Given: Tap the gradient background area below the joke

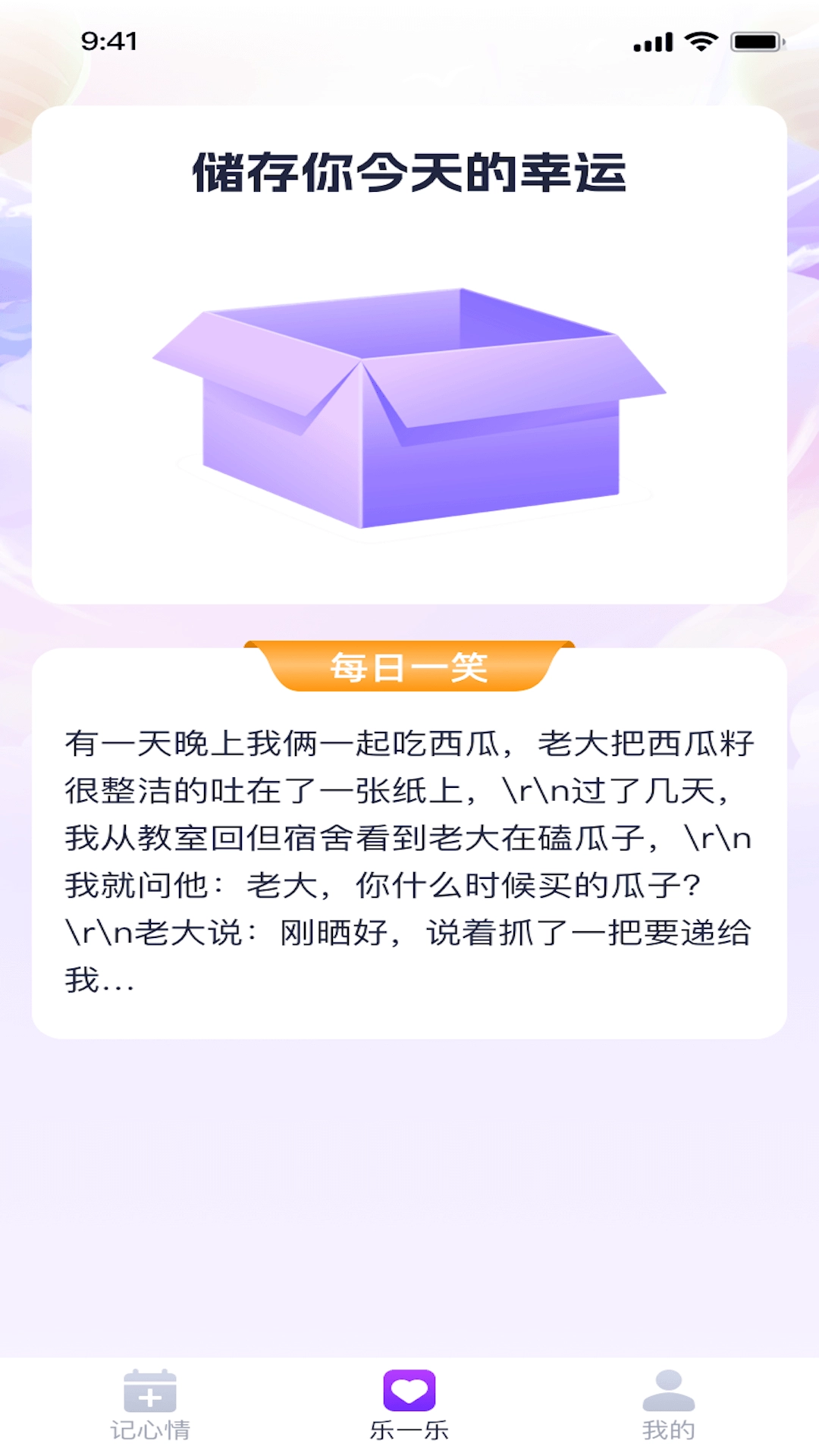Looking at the screenshot, I should click(409, 1175).
